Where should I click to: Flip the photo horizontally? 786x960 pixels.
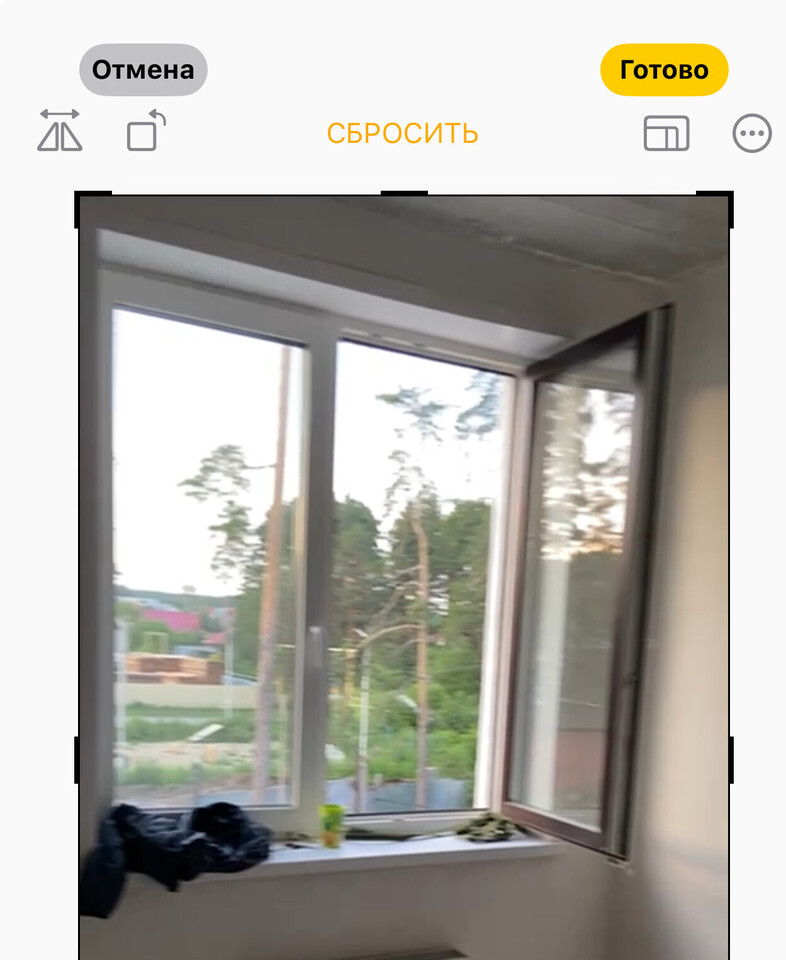click(60, 132)
